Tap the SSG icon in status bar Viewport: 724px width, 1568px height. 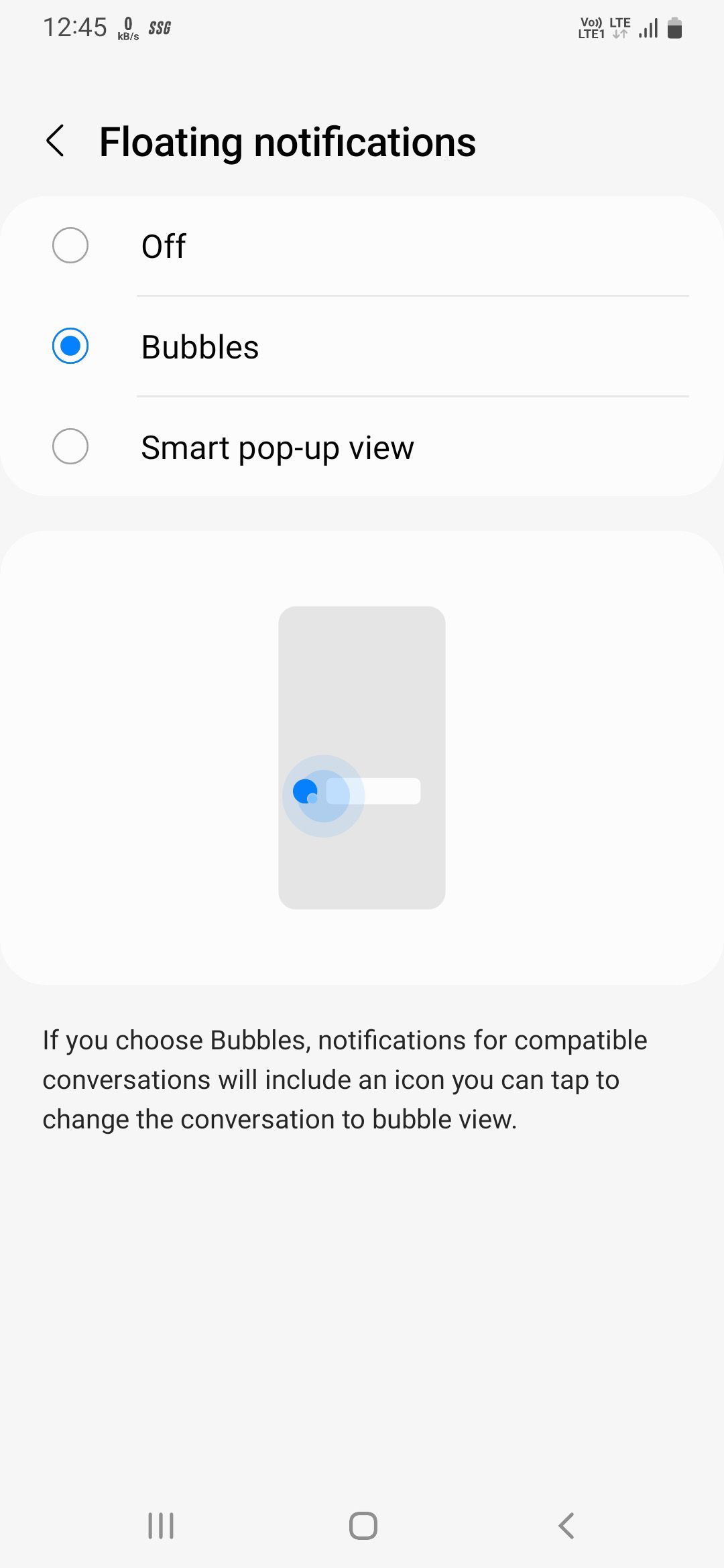click(x=160, y=28)
